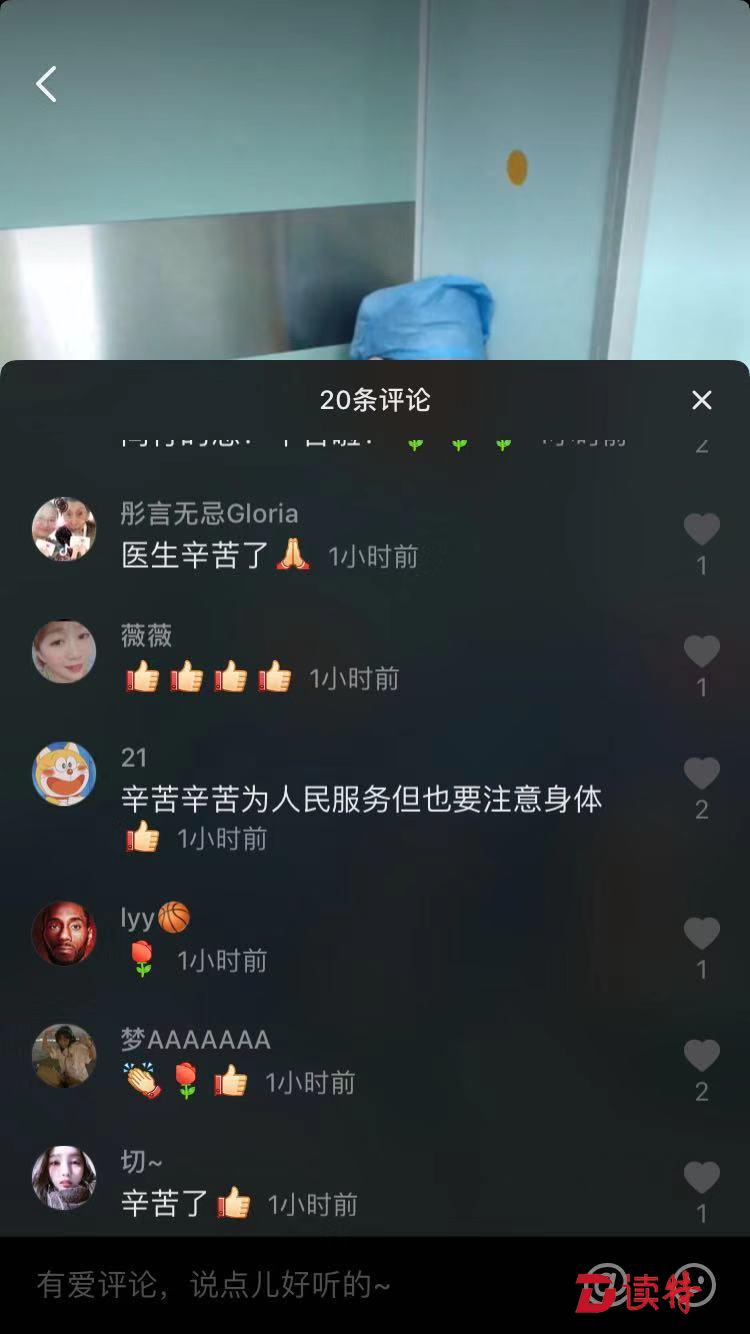Go back with the top-left arrow

pyautogui.click(x=46, y=85)
